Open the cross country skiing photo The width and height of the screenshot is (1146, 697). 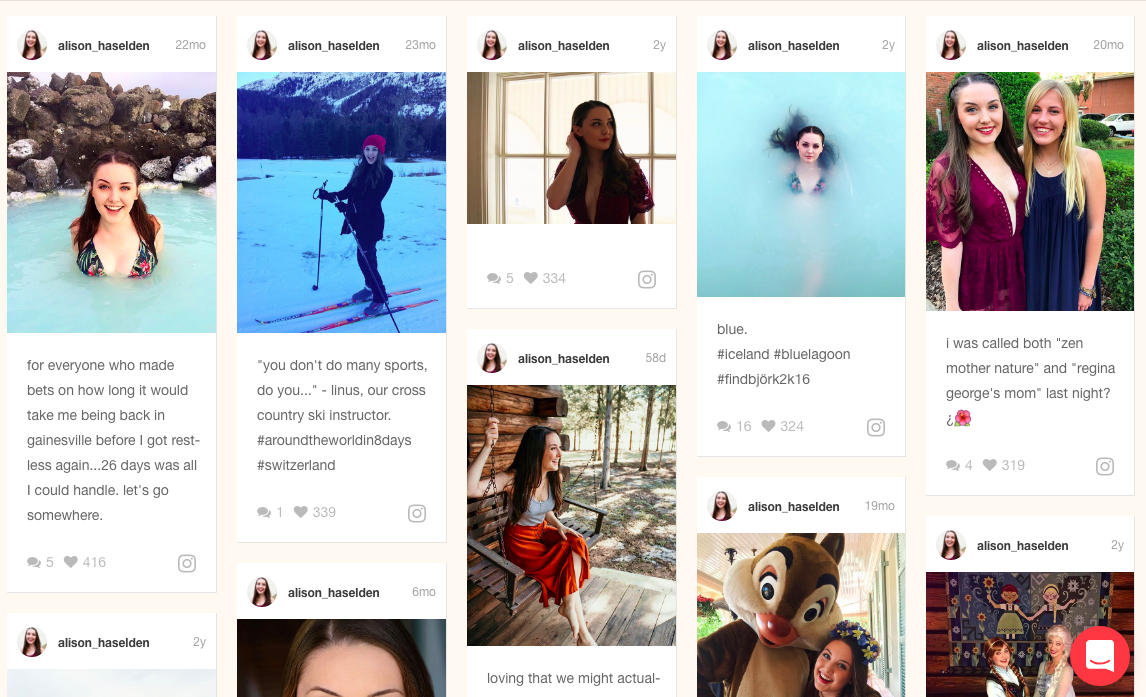click(x=341, y=202)
